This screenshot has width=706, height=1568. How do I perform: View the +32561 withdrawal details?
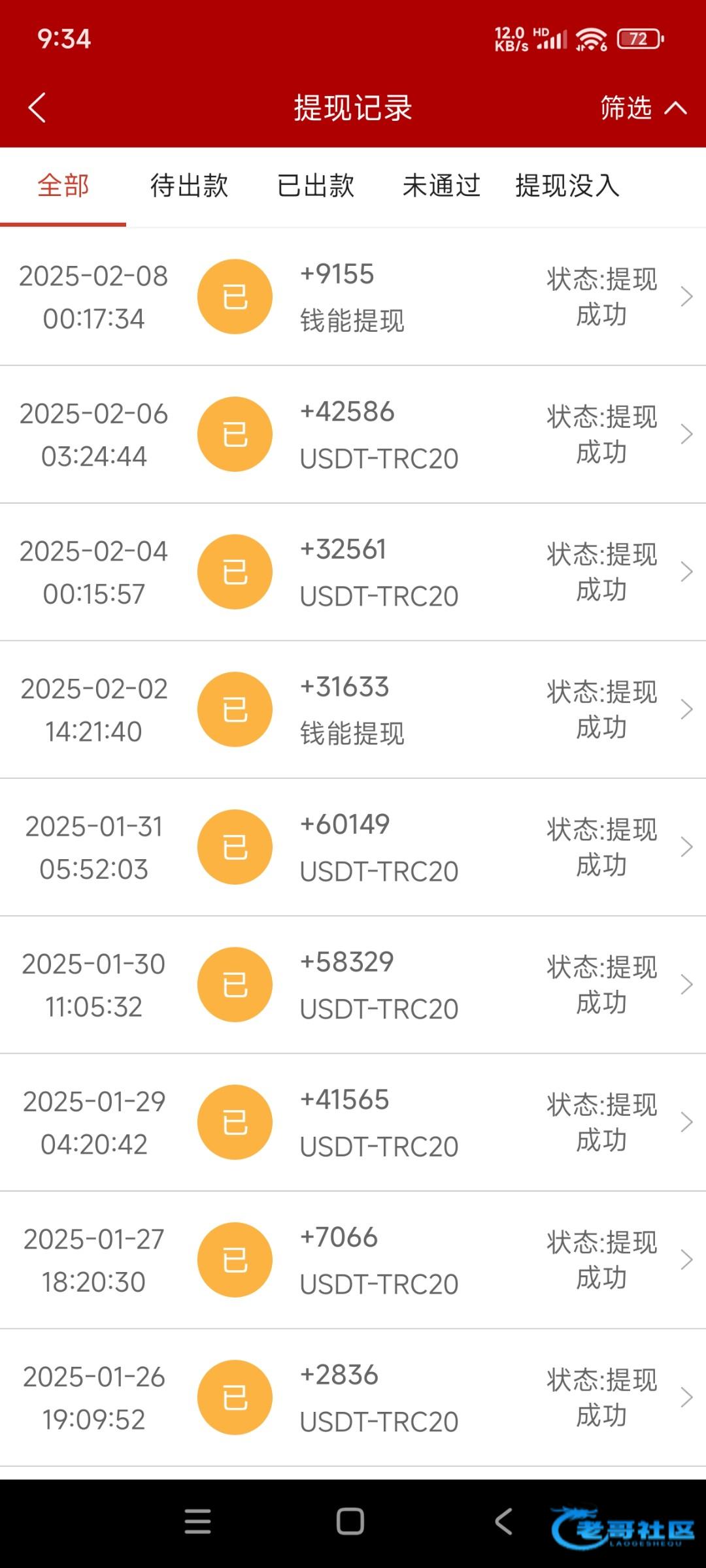coord(353,572)
